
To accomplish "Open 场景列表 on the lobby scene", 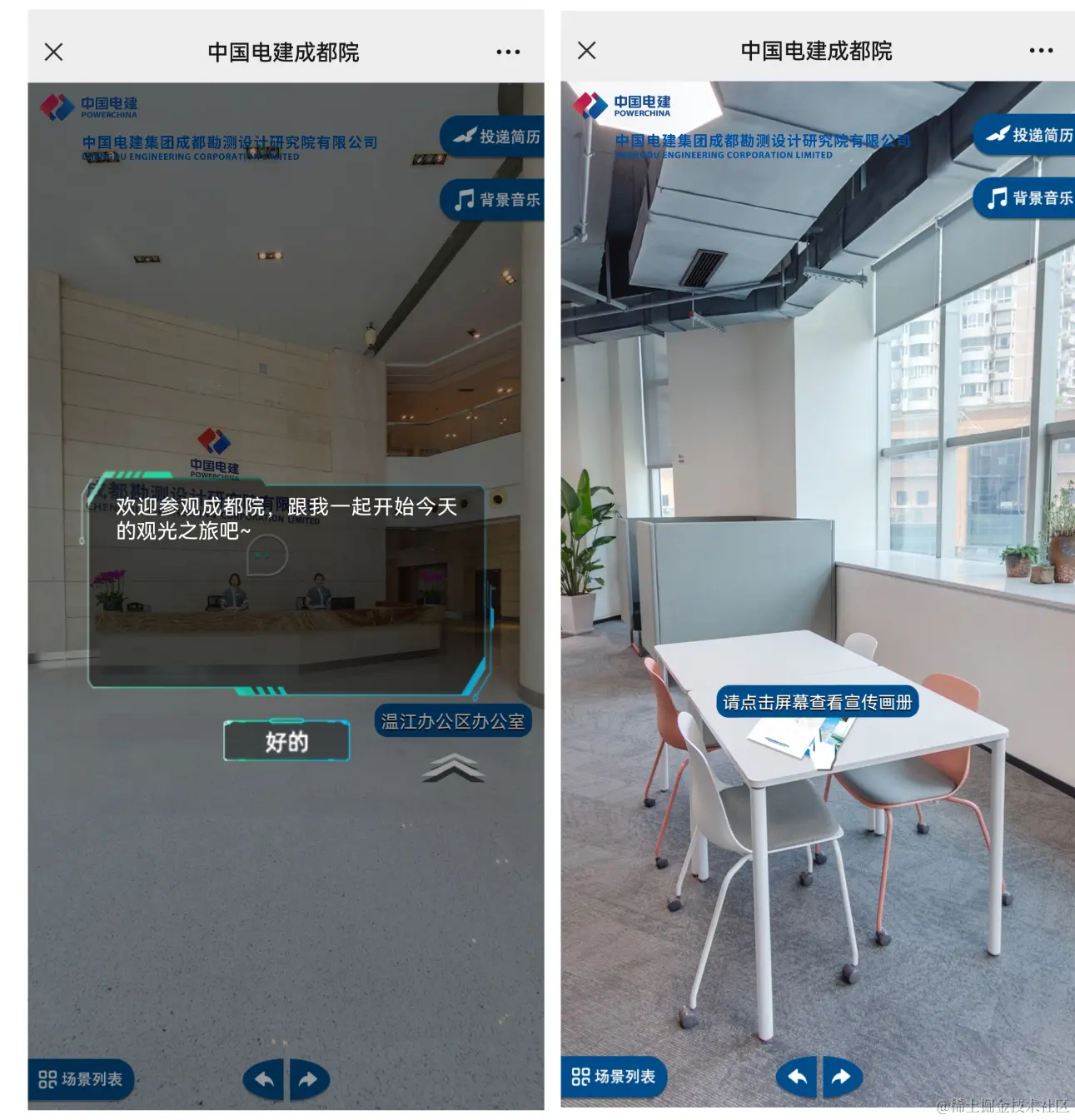I will pyautogui.click(x=81, y=1079).
